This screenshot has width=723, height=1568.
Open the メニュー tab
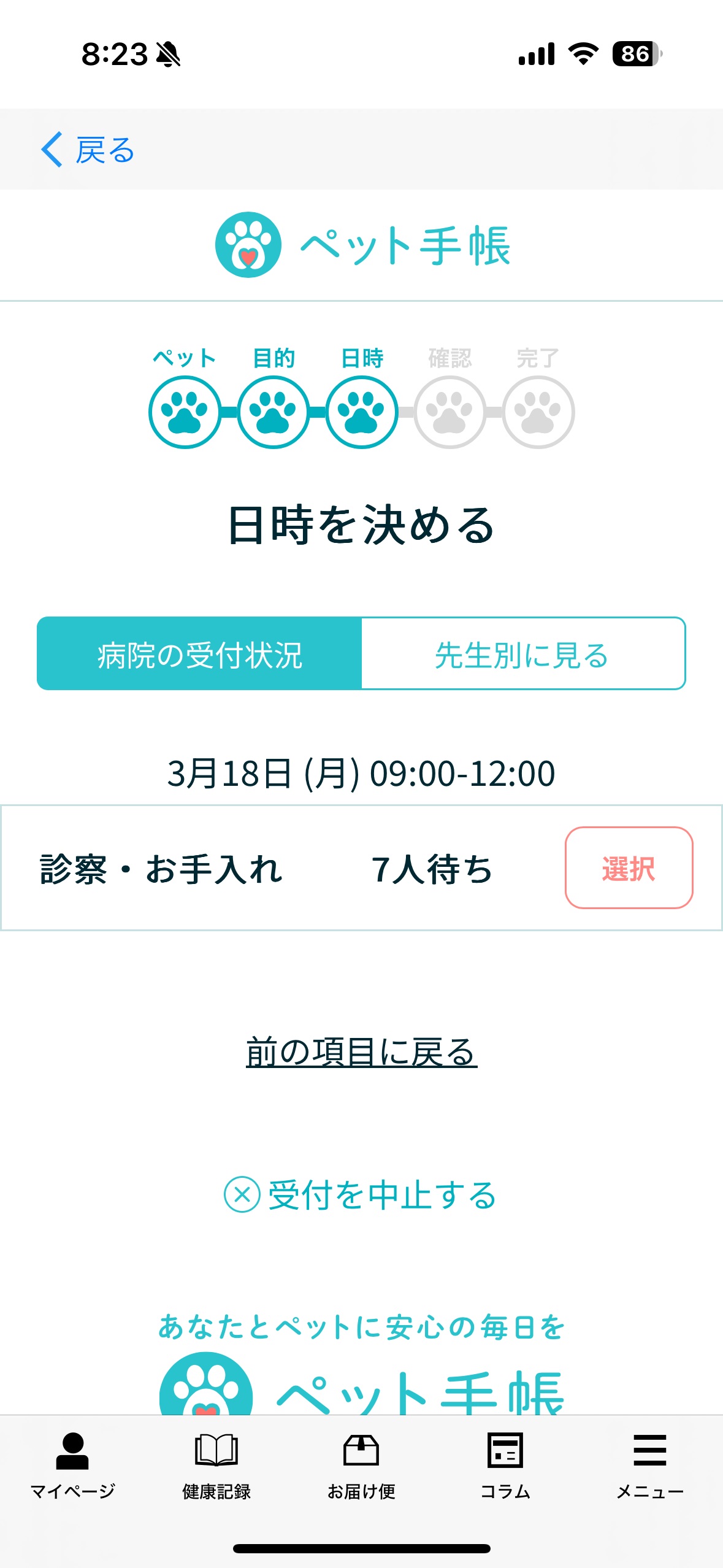coord(650,1466)
